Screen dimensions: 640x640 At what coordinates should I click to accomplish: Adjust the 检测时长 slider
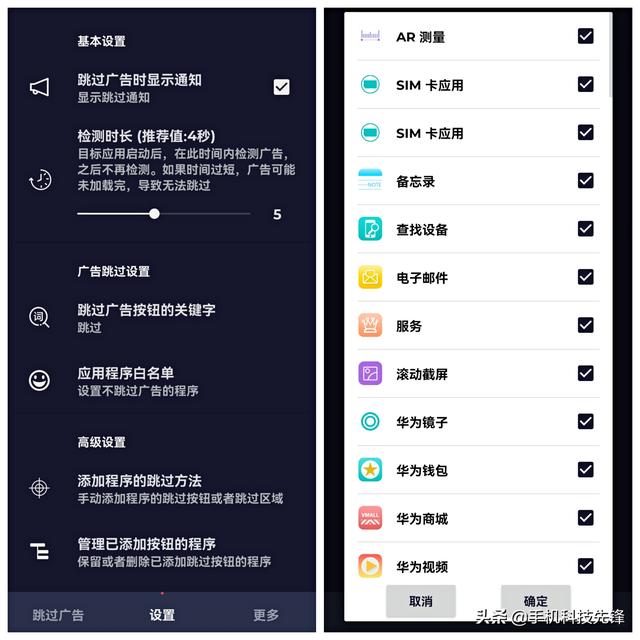tap(154, 213)
